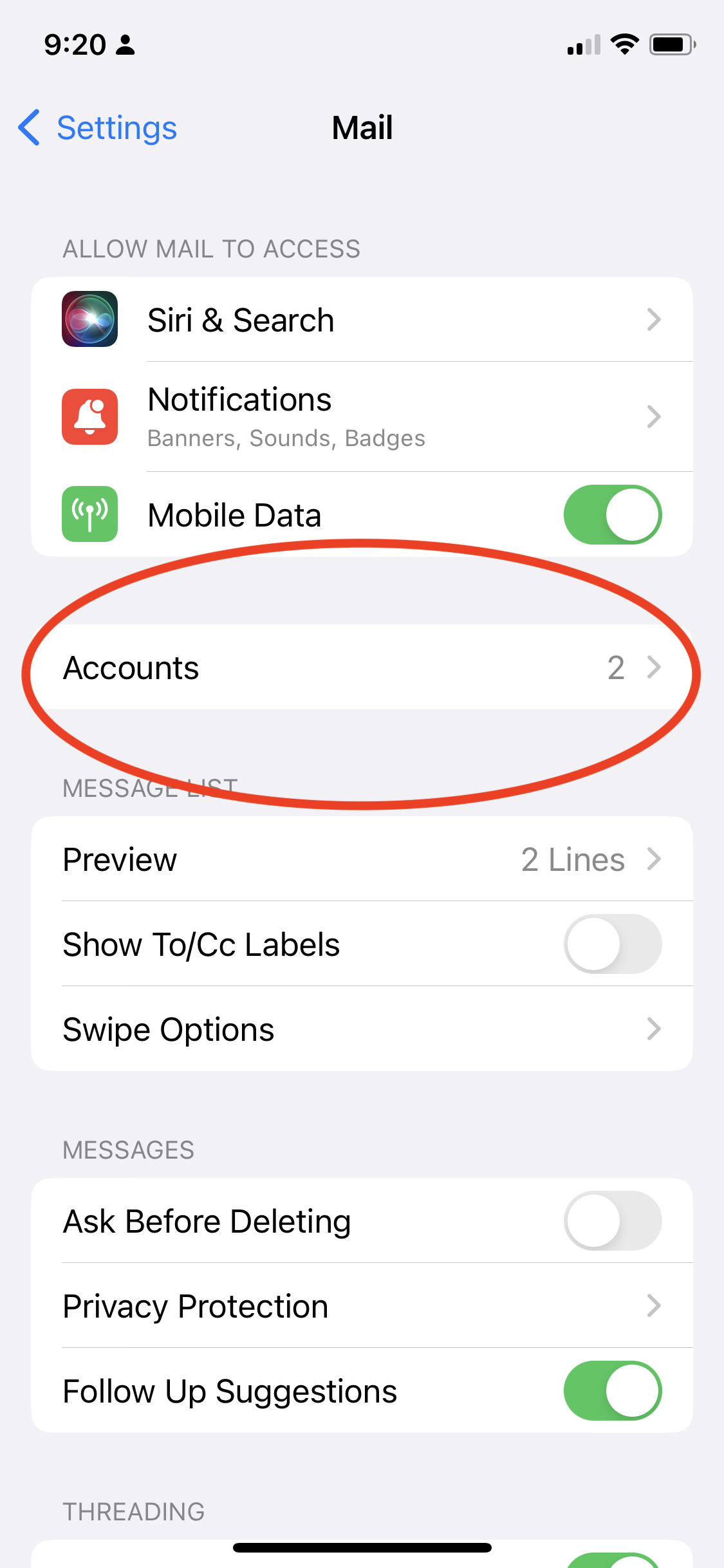
Task: Turn on Ask Before Deleting
Action: click(612, 1221)
